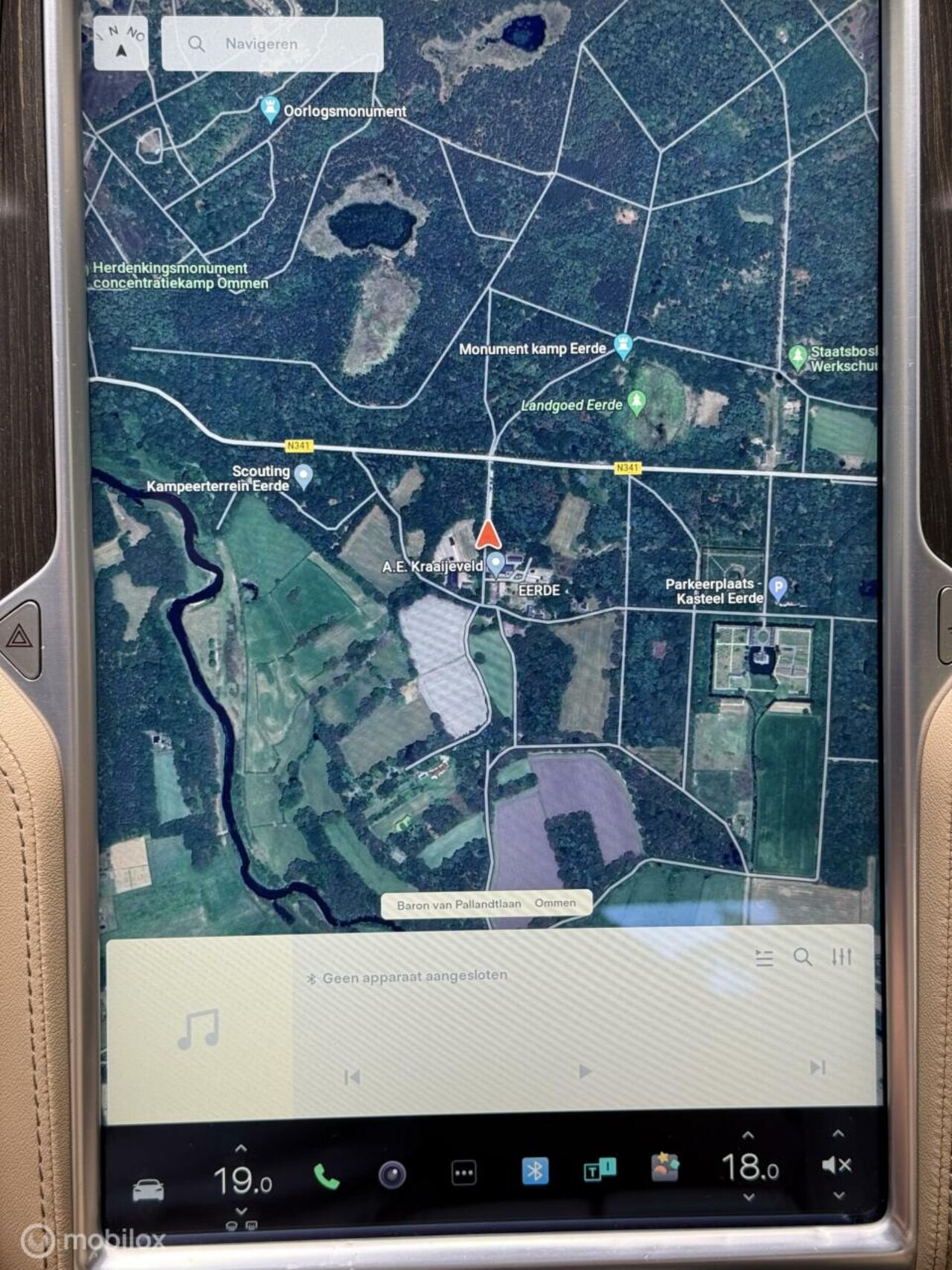Open the phone app
The image size is (952, 1270).
coord(326,1177)
